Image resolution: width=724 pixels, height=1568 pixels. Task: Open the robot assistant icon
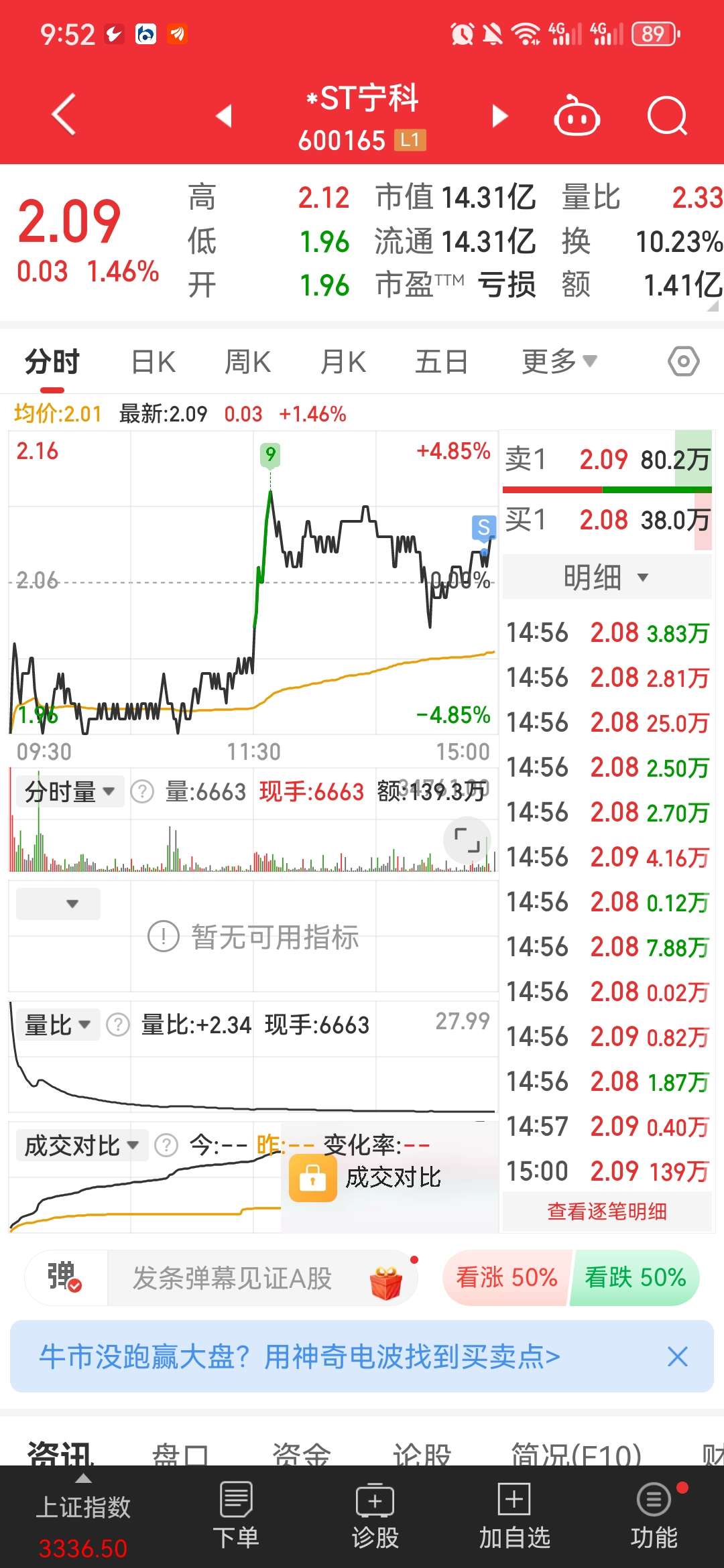[577, 116]
